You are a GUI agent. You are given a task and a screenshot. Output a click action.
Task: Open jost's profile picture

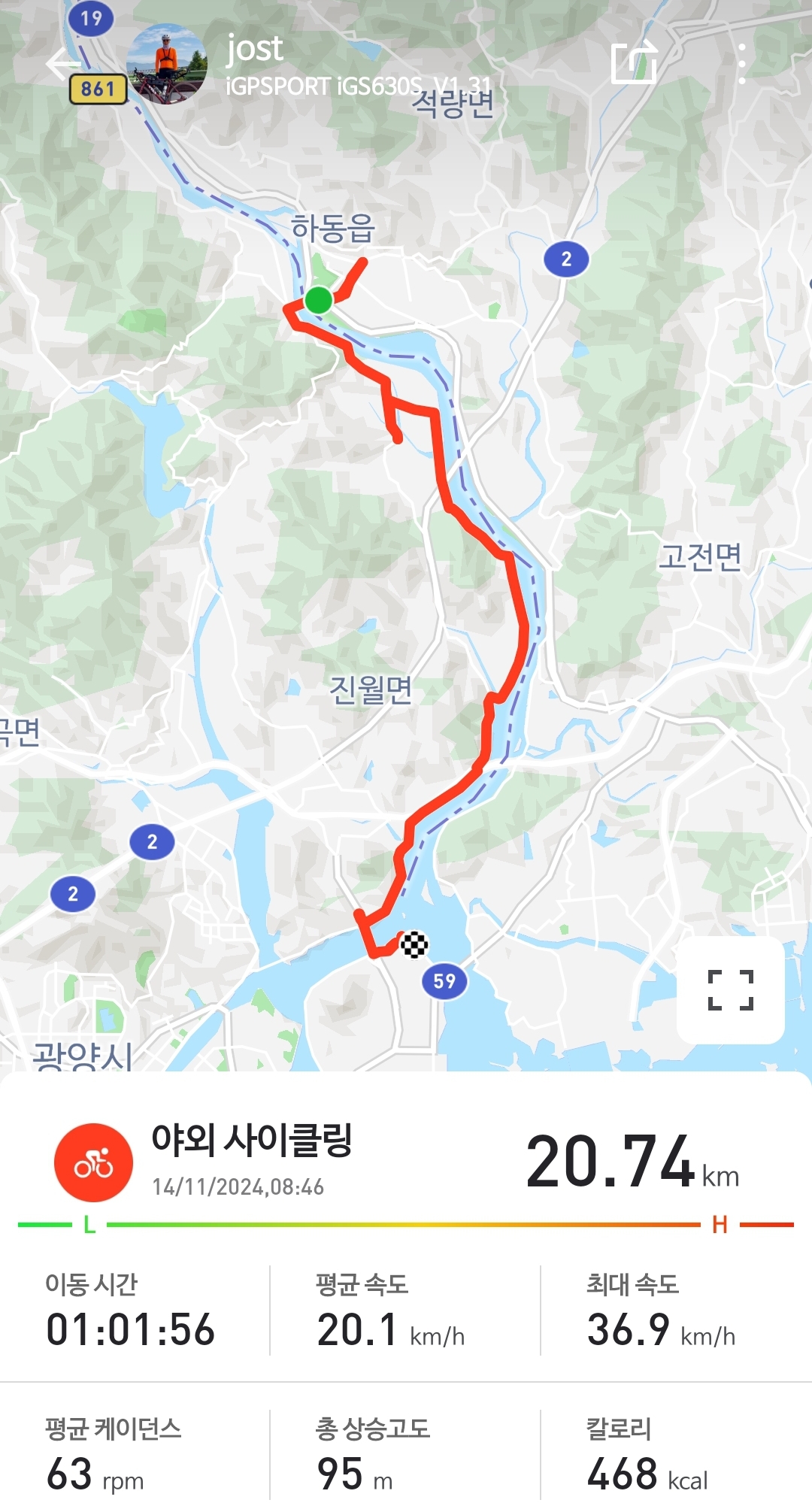[x=167, y=65]
